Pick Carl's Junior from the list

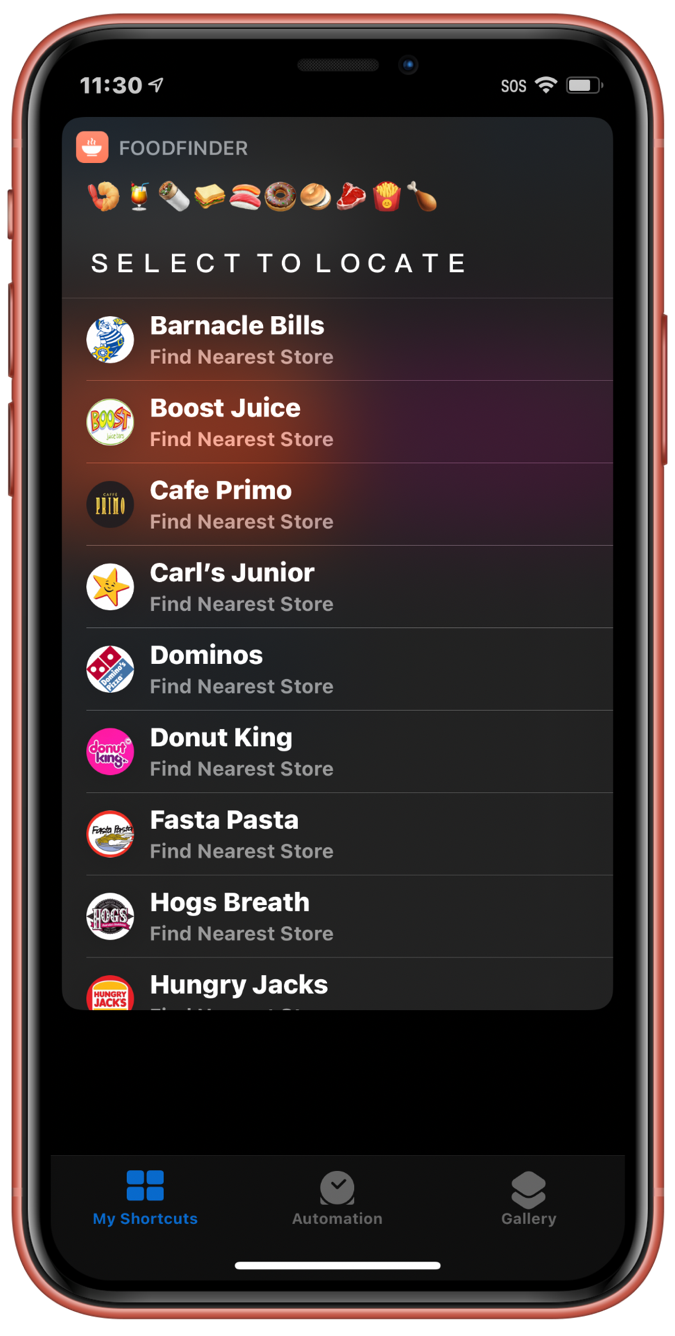pos(337,587)
